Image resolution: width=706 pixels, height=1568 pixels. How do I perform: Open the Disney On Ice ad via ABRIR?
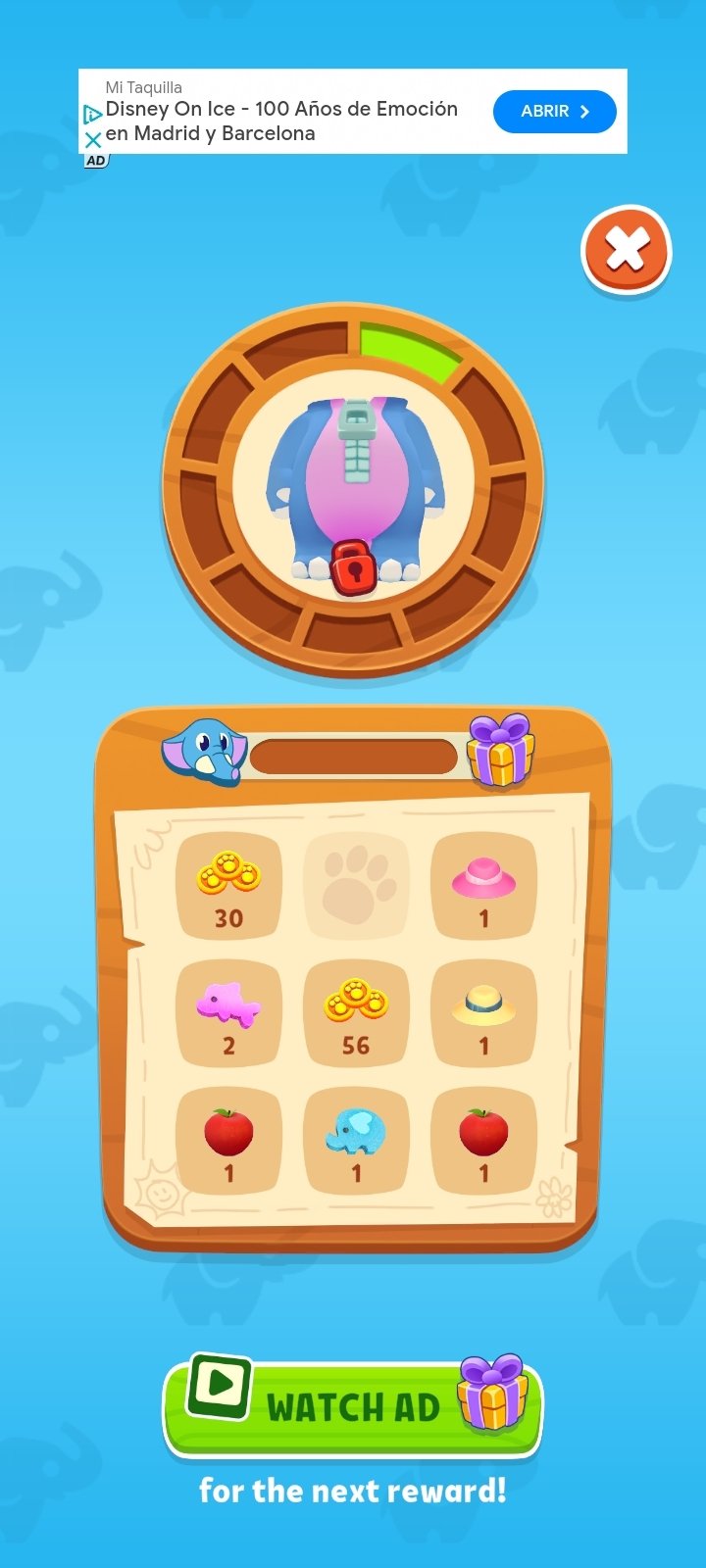click(x=555, y=112)
